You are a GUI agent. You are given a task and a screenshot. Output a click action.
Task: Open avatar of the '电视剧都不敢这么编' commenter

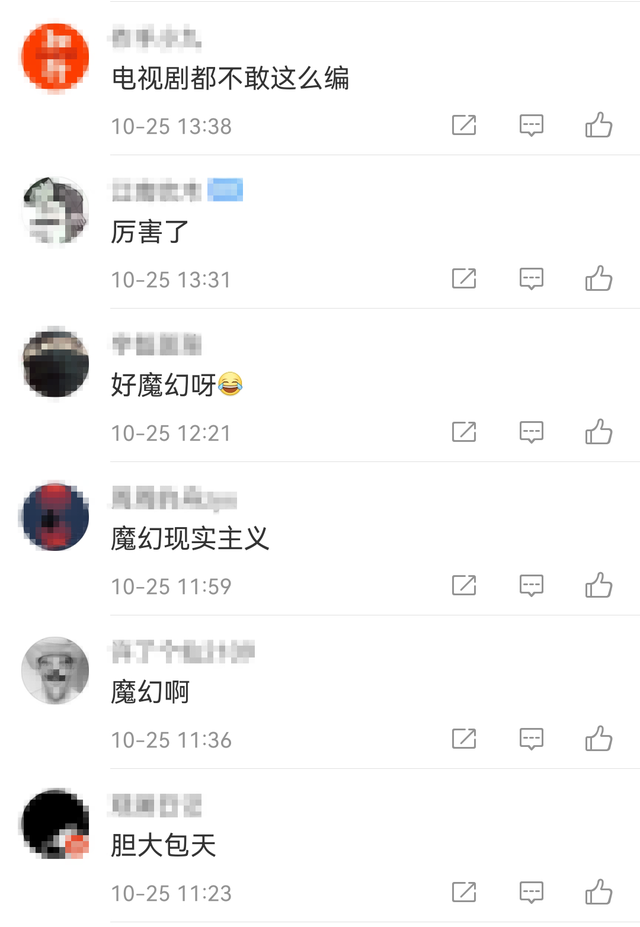(x=55, y=59)
